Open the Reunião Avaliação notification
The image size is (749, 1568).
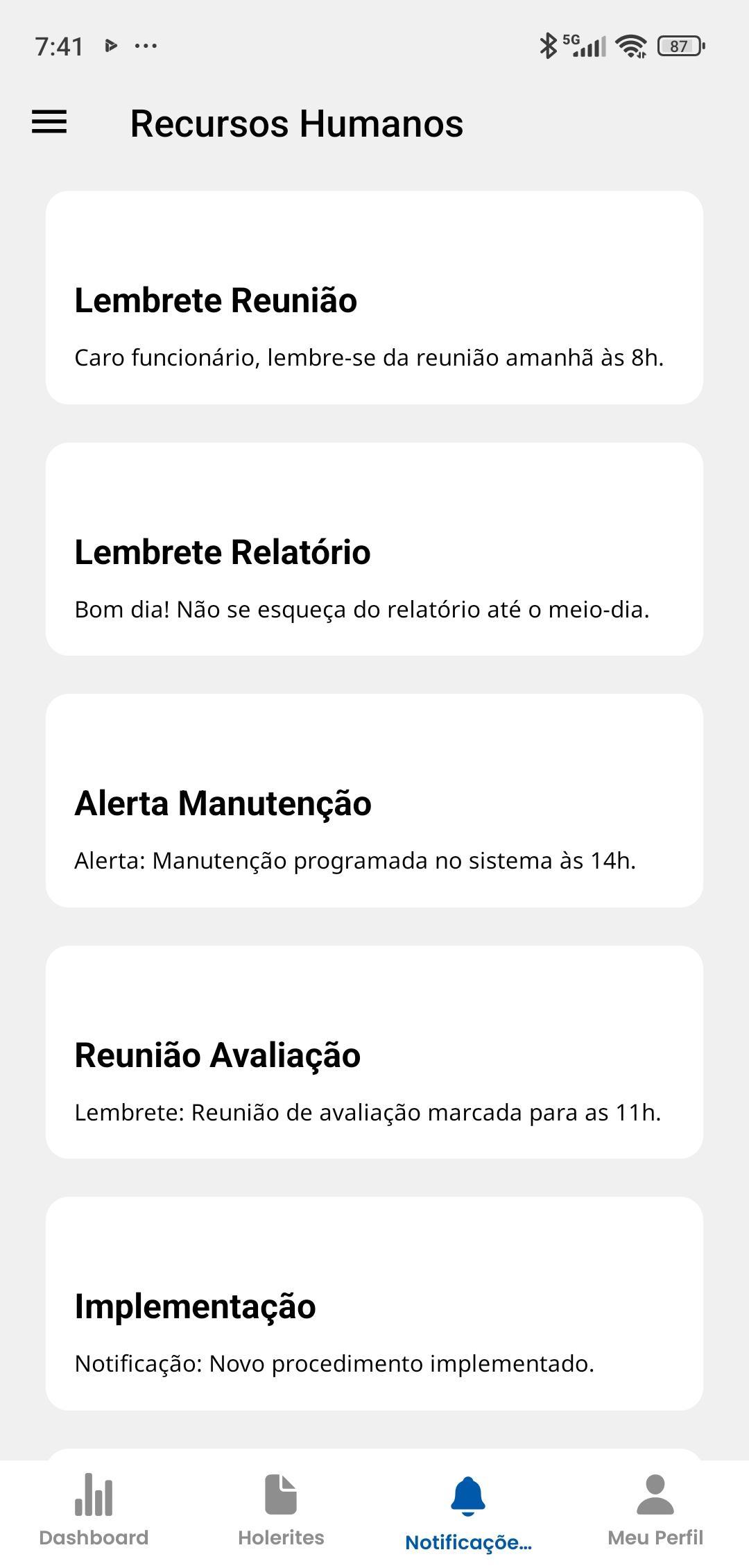coord(374,1053)
